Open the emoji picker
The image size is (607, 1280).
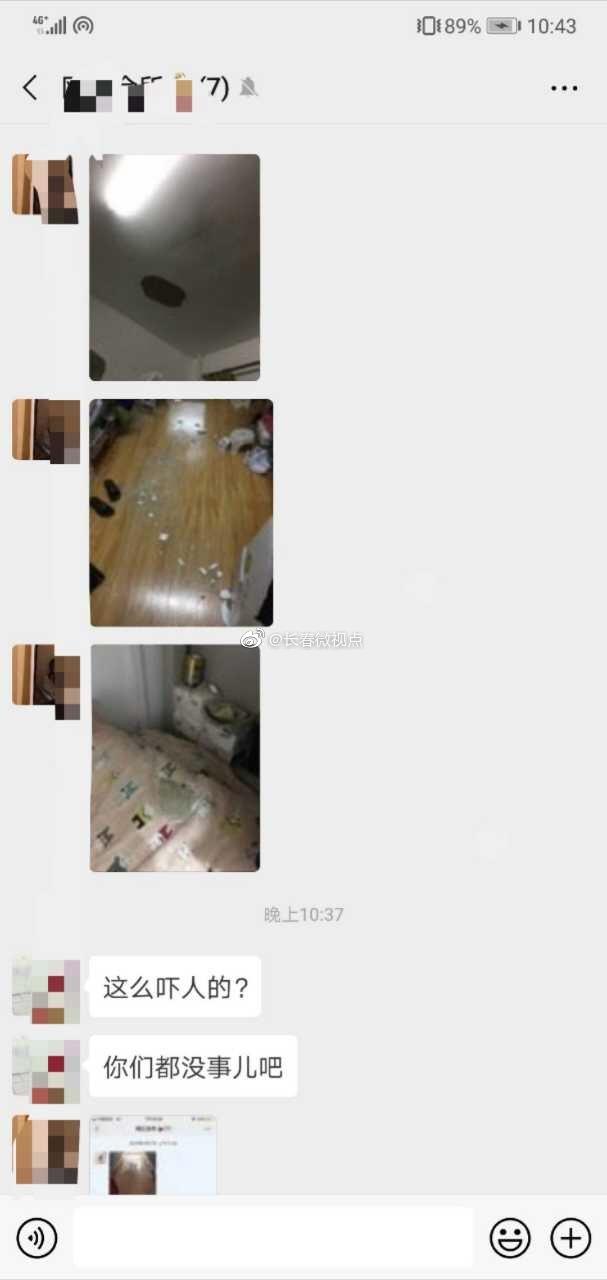tap(509, 1239)
